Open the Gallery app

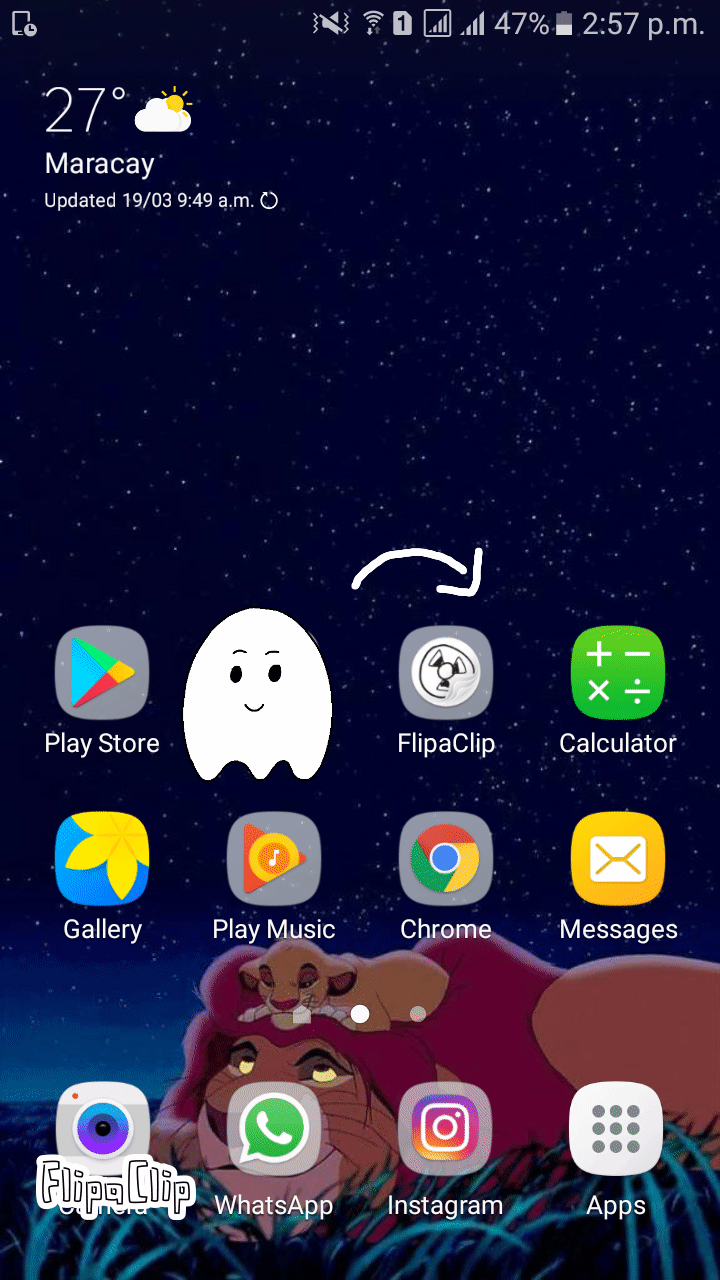tap(101, 859)
